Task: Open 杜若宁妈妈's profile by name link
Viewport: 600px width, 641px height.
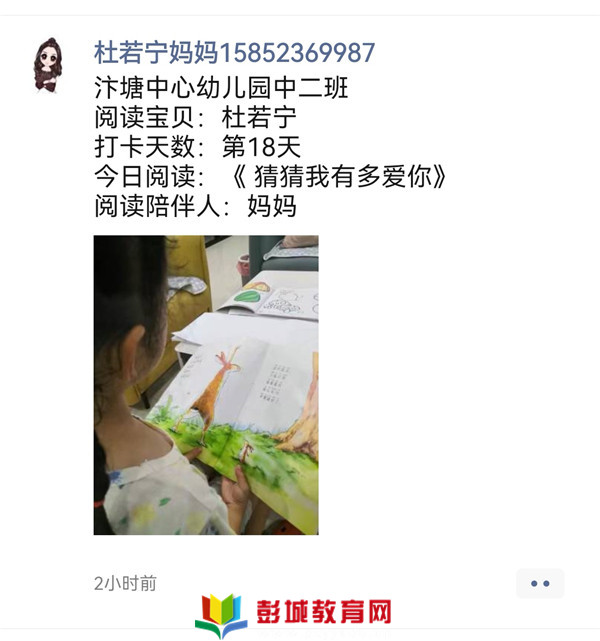Action: pyautogui.click(x=234, y=53)
